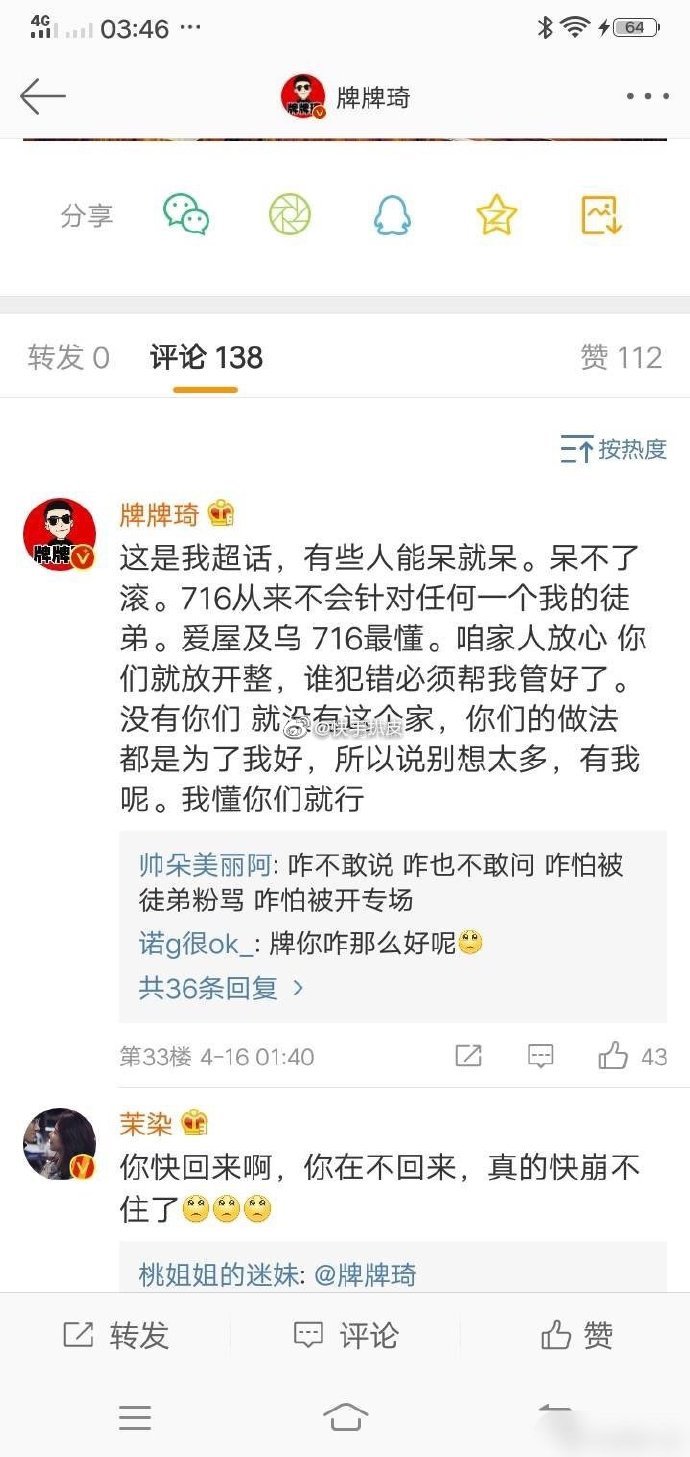The image size is (690, 1457).
Task: Open 牌牌琦's avatar in the comment
Action: tap(59, 535)
